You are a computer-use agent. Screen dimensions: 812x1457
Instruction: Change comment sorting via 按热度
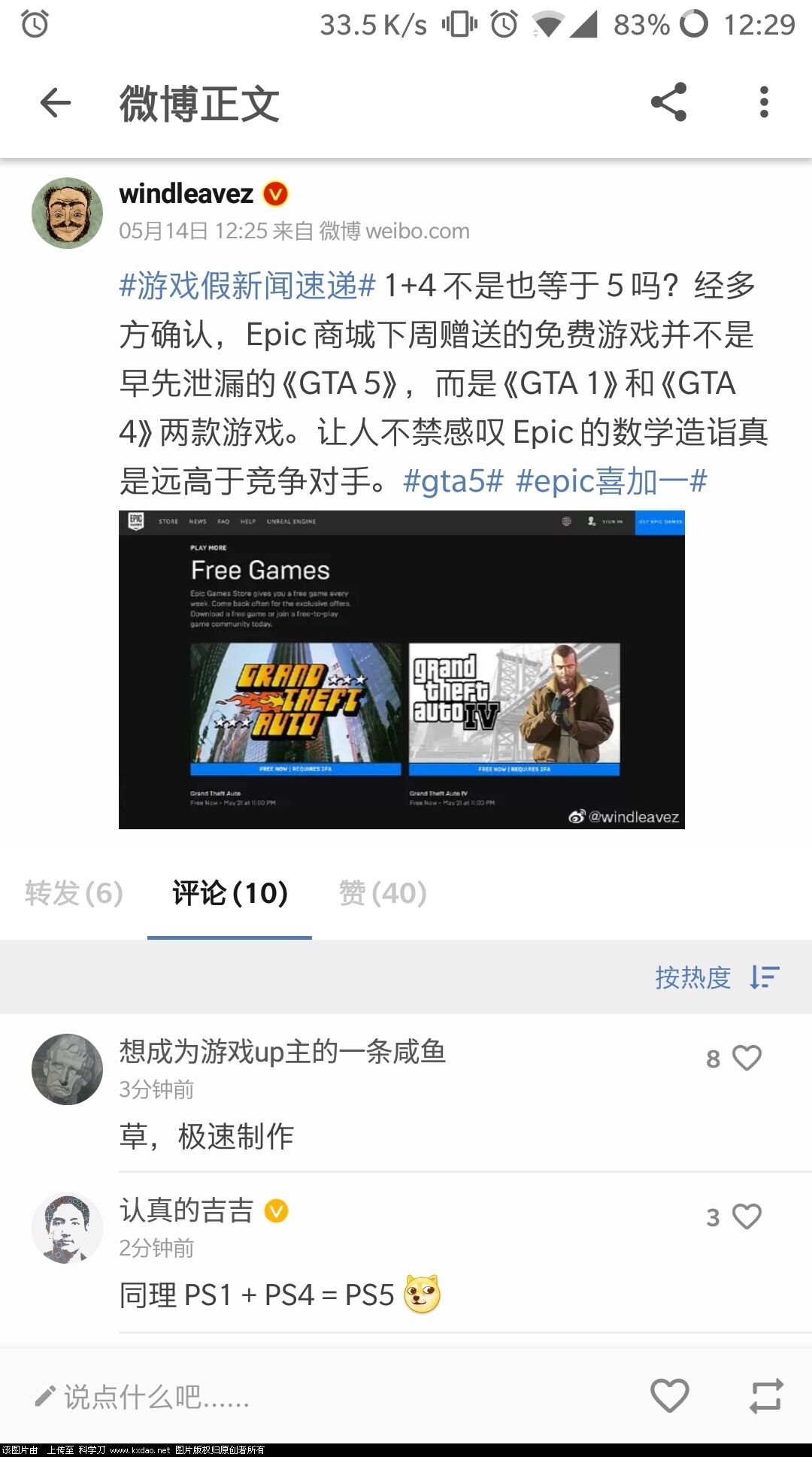(716, 977)
